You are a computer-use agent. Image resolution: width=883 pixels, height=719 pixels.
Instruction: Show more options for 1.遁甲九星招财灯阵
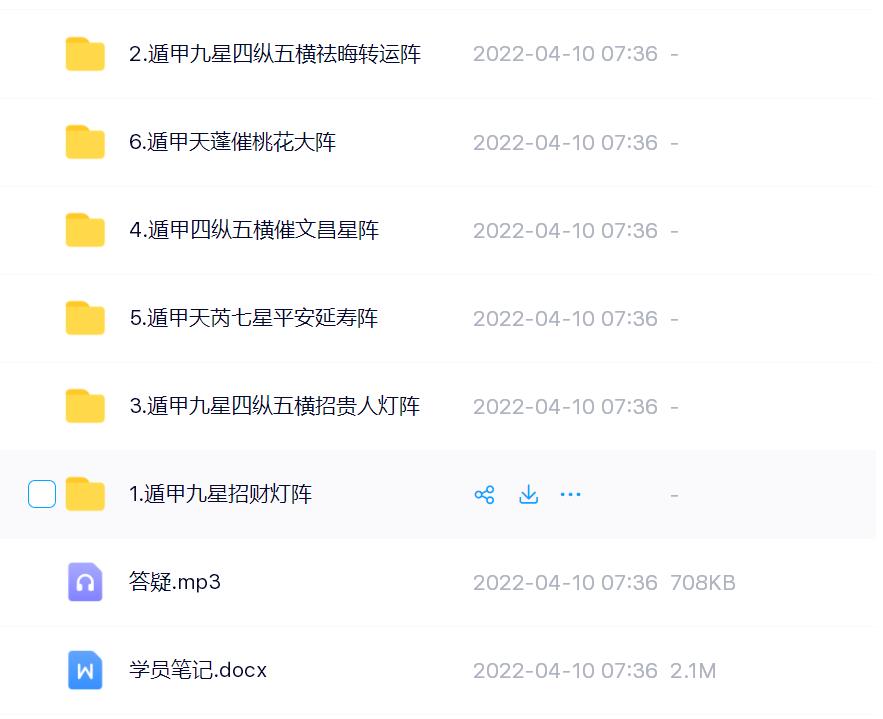[x=571, y=494]
